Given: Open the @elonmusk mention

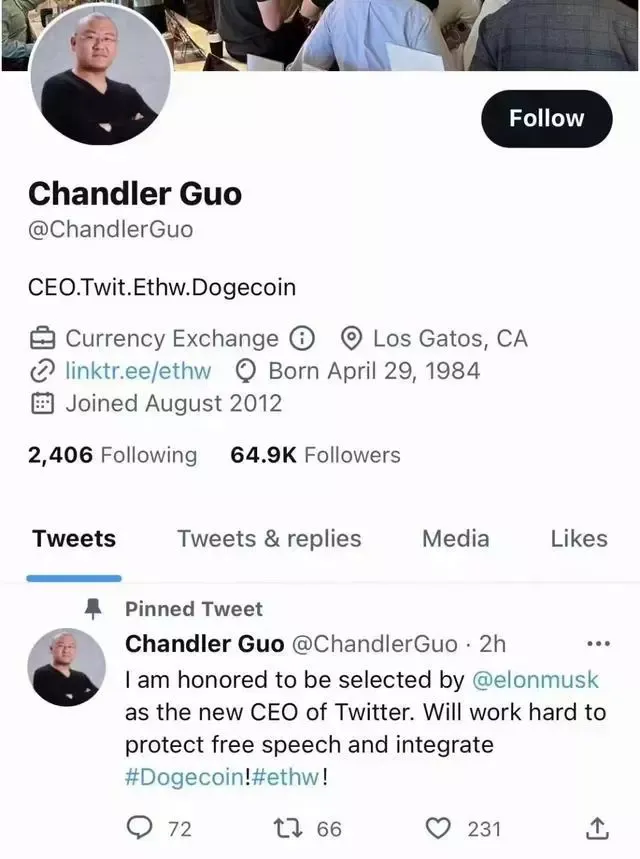Looking at the screenshot, I should 534,680.
